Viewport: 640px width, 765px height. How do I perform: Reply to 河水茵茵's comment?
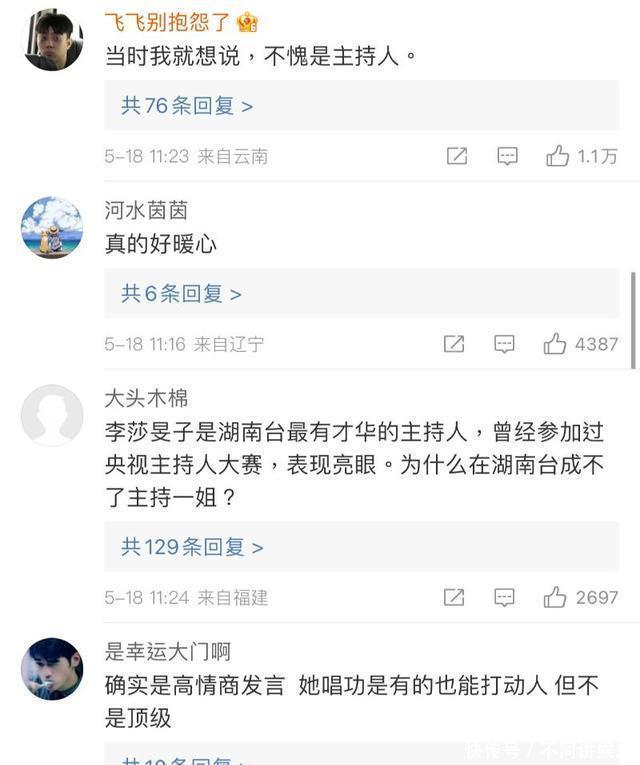pos(505,344)
